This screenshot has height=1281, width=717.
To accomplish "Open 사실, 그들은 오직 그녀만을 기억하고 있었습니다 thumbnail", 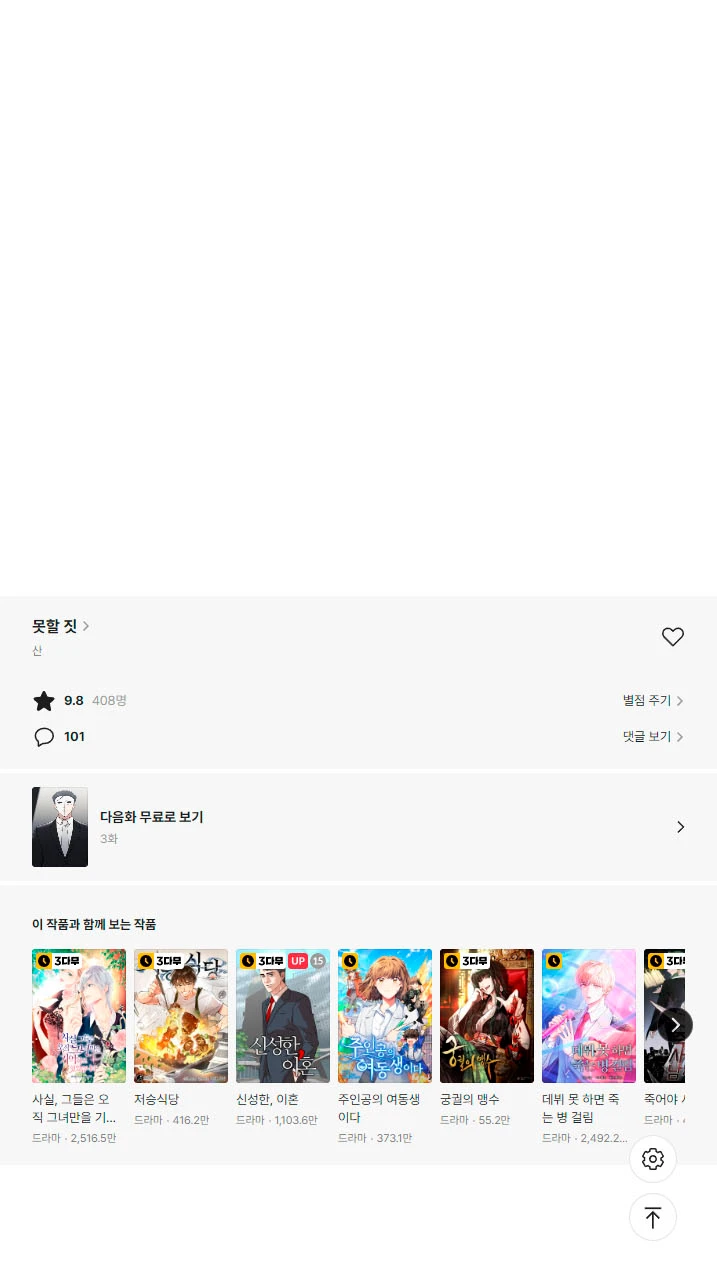I will coord(79,1016).
